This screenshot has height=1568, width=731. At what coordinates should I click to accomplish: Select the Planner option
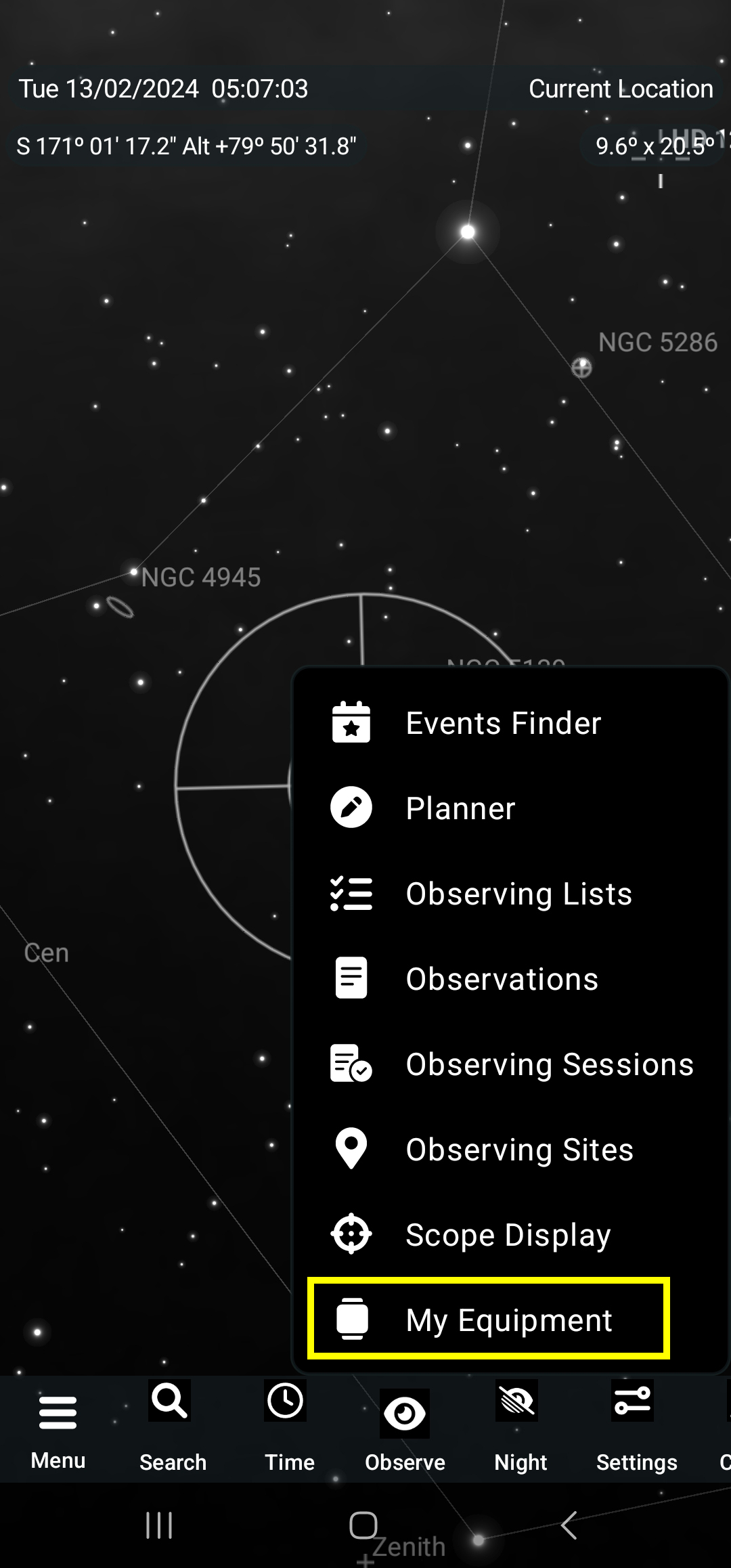point(460,808)
